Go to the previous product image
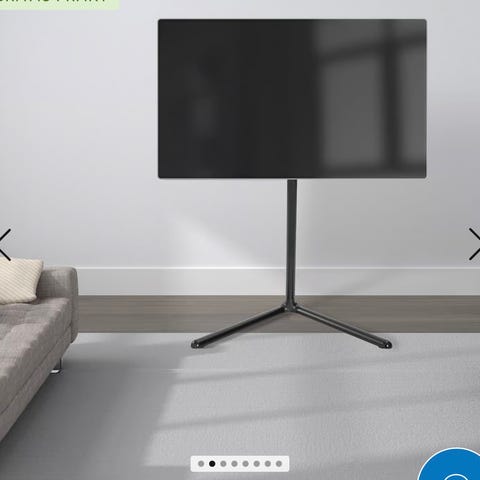This screenshot has height=480, width=480. coord(5,245)
